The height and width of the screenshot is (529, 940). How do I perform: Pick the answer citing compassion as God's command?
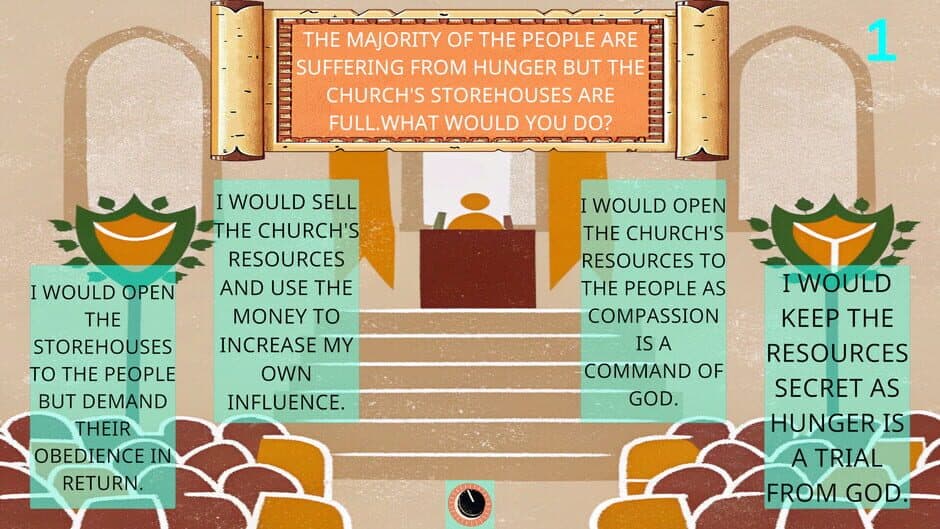[x=653, y=302]
